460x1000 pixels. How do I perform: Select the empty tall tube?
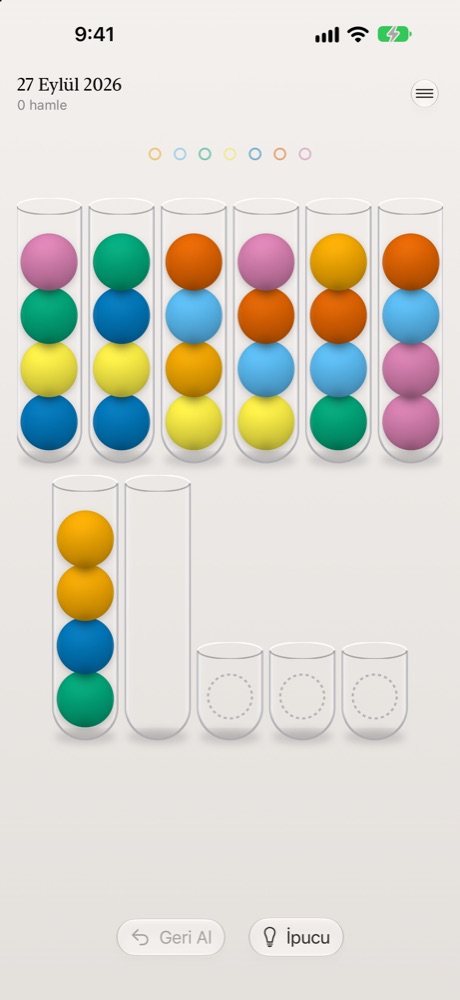[158, 607]
